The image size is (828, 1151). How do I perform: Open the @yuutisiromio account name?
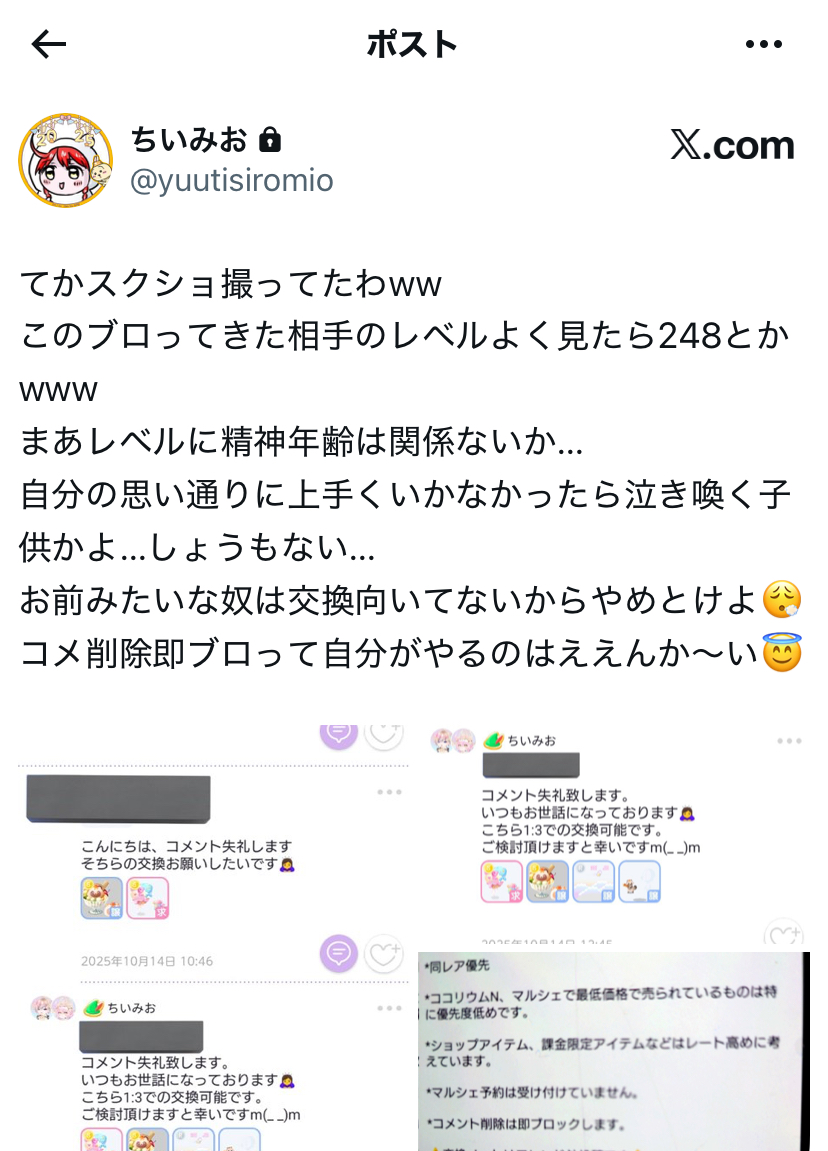(232, 180)
